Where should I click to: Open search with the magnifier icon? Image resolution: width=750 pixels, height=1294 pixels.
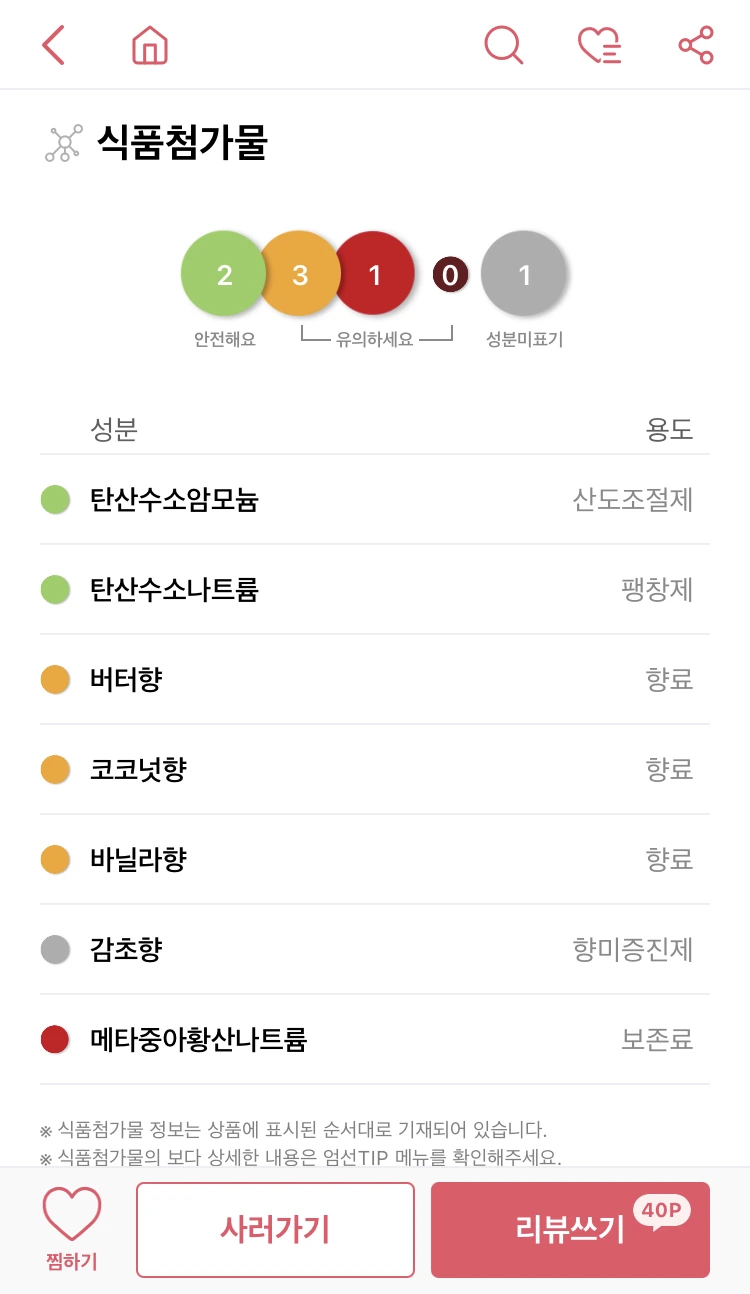click(x=504, y=45)
